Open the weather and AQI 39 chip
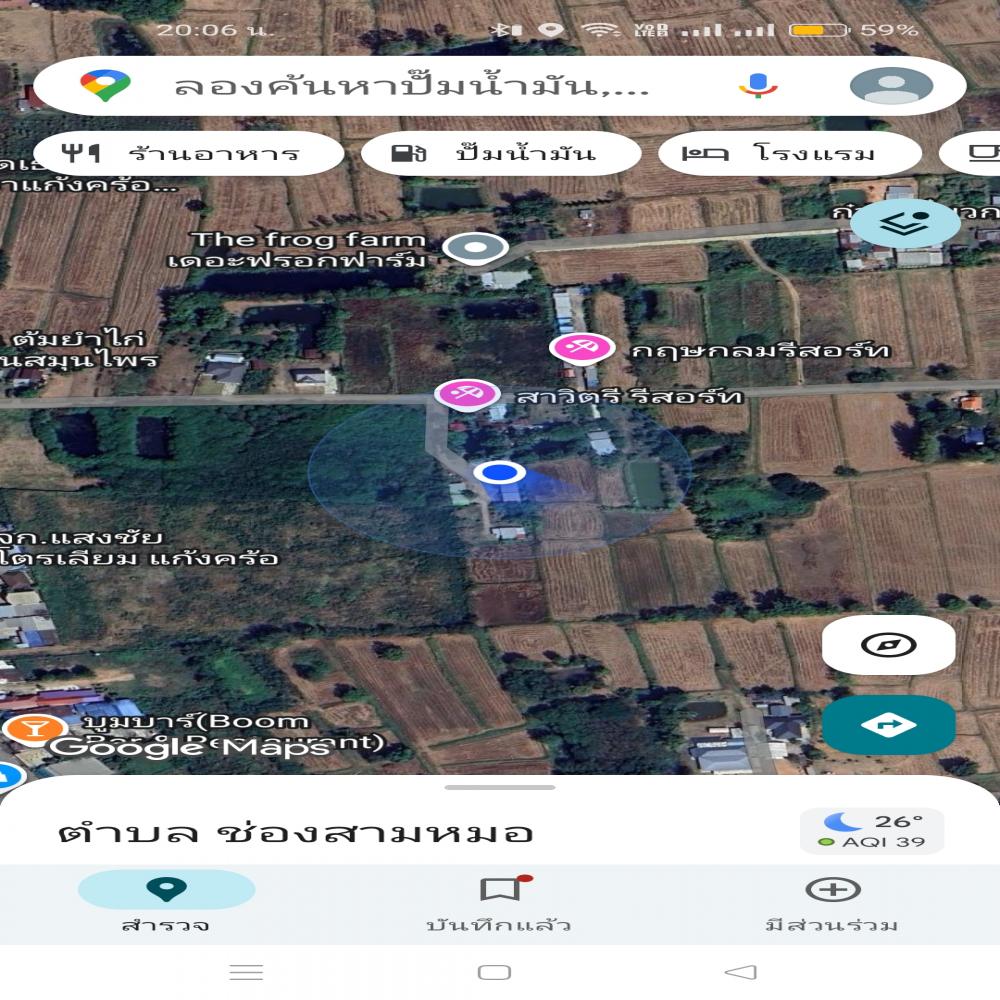This screenshot has width=1000, height=1000. [871, 831]
